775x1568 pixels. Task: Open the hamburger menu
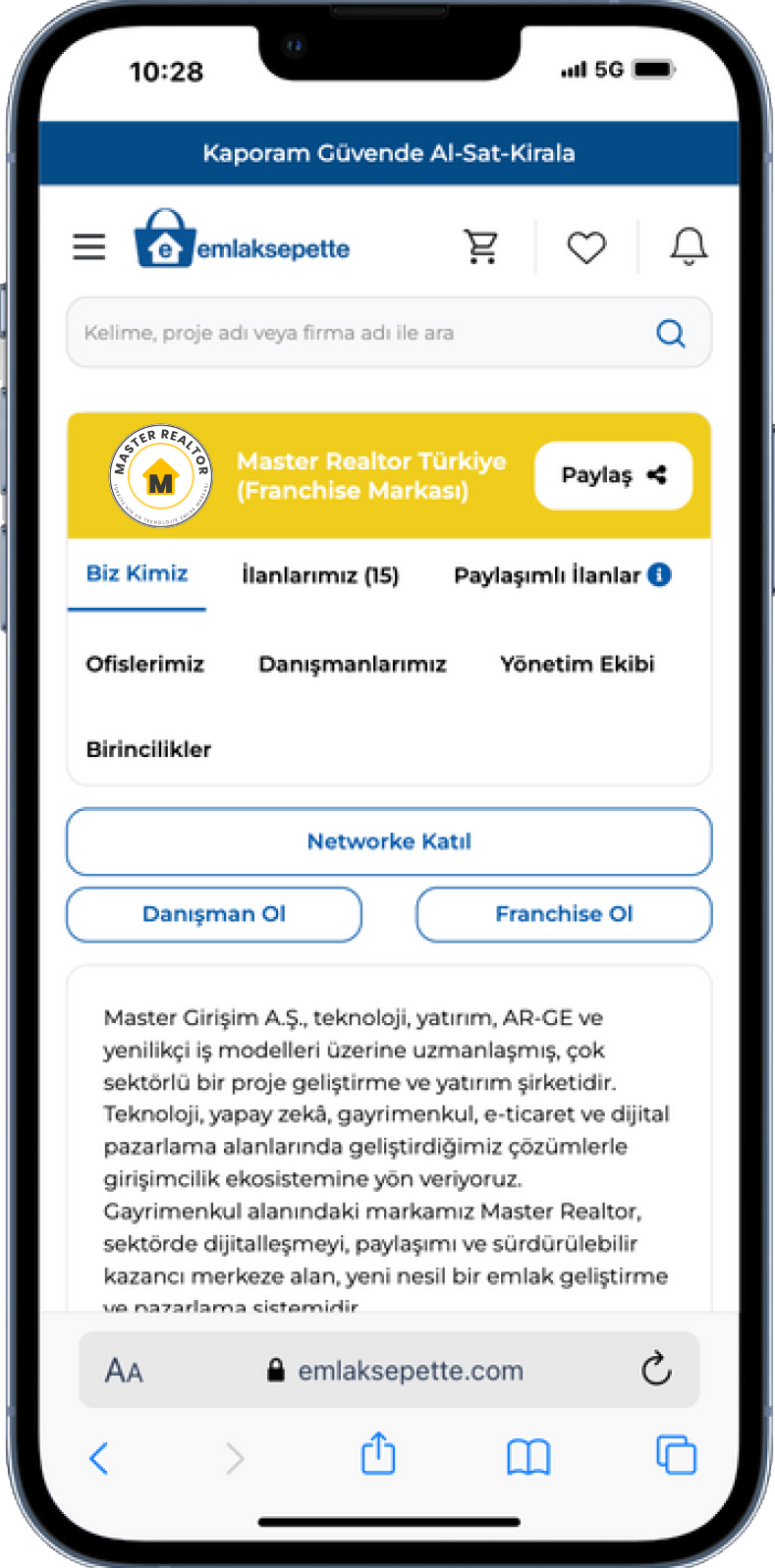pos(89,246)
